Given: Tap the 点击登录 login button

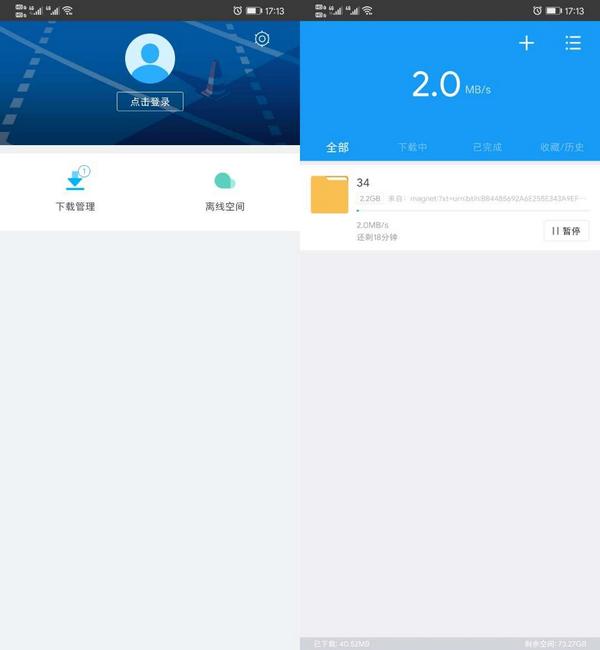Looking at the screenshot, I should pyautogui.click(x=150, y=101).
